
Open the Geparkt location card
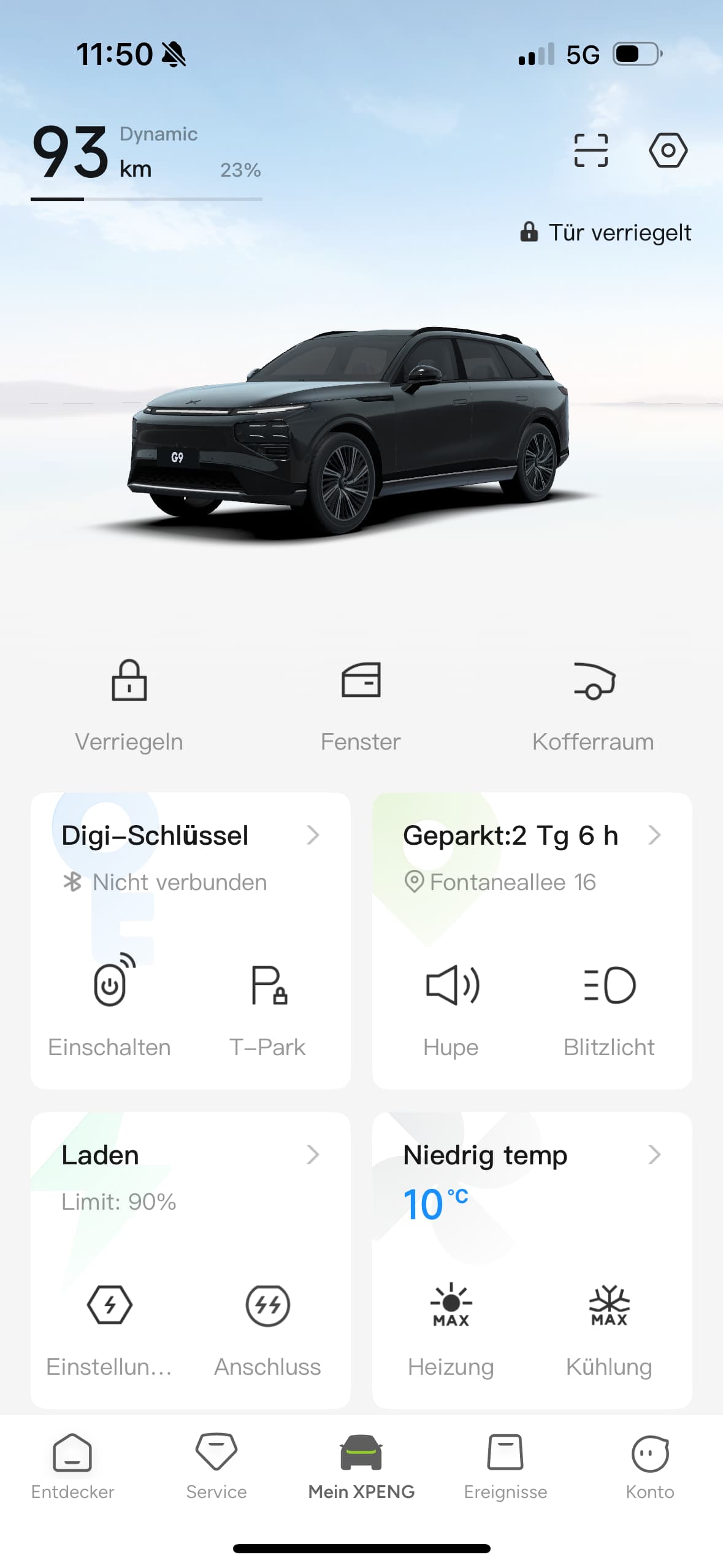click(x=531, y=836)
